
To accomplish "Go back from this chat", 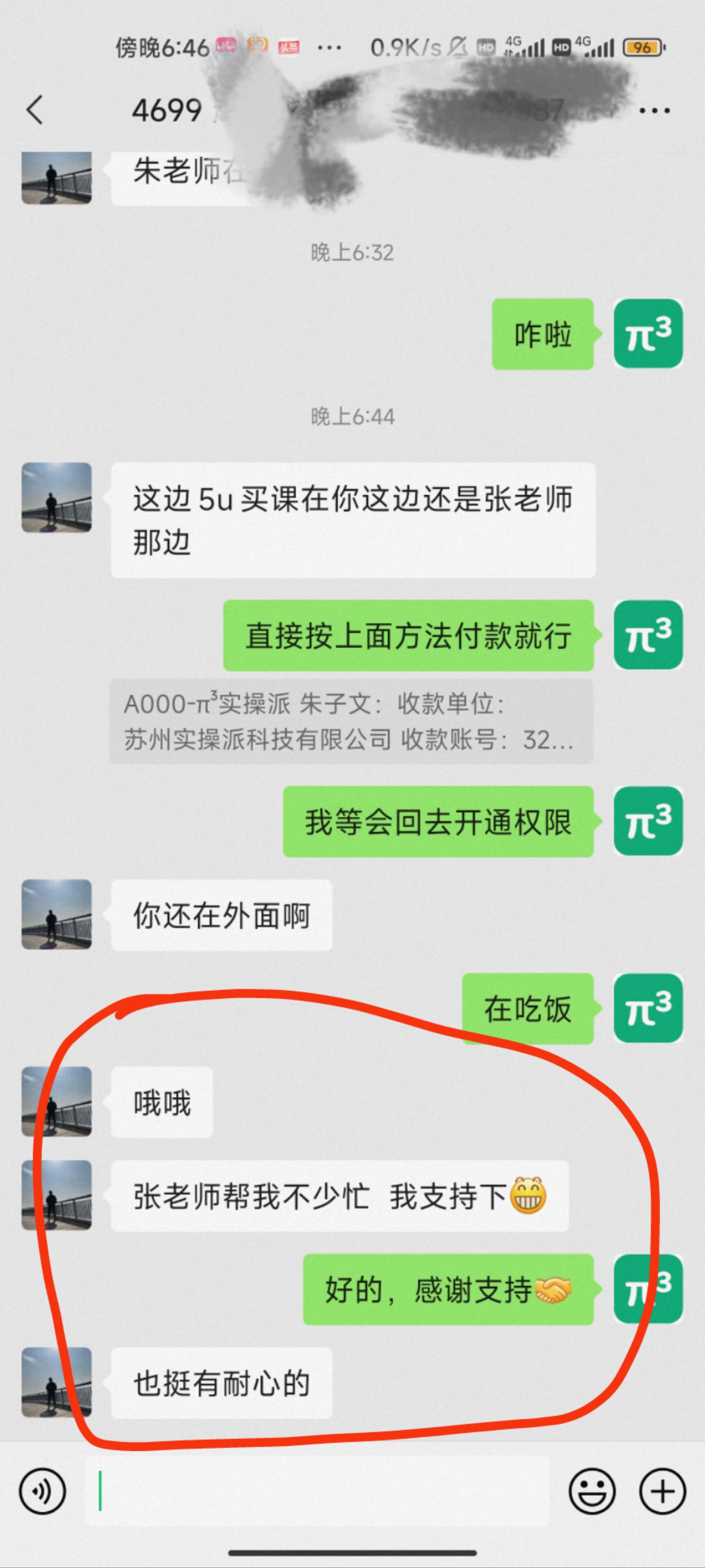I will [x=35, y=110].
